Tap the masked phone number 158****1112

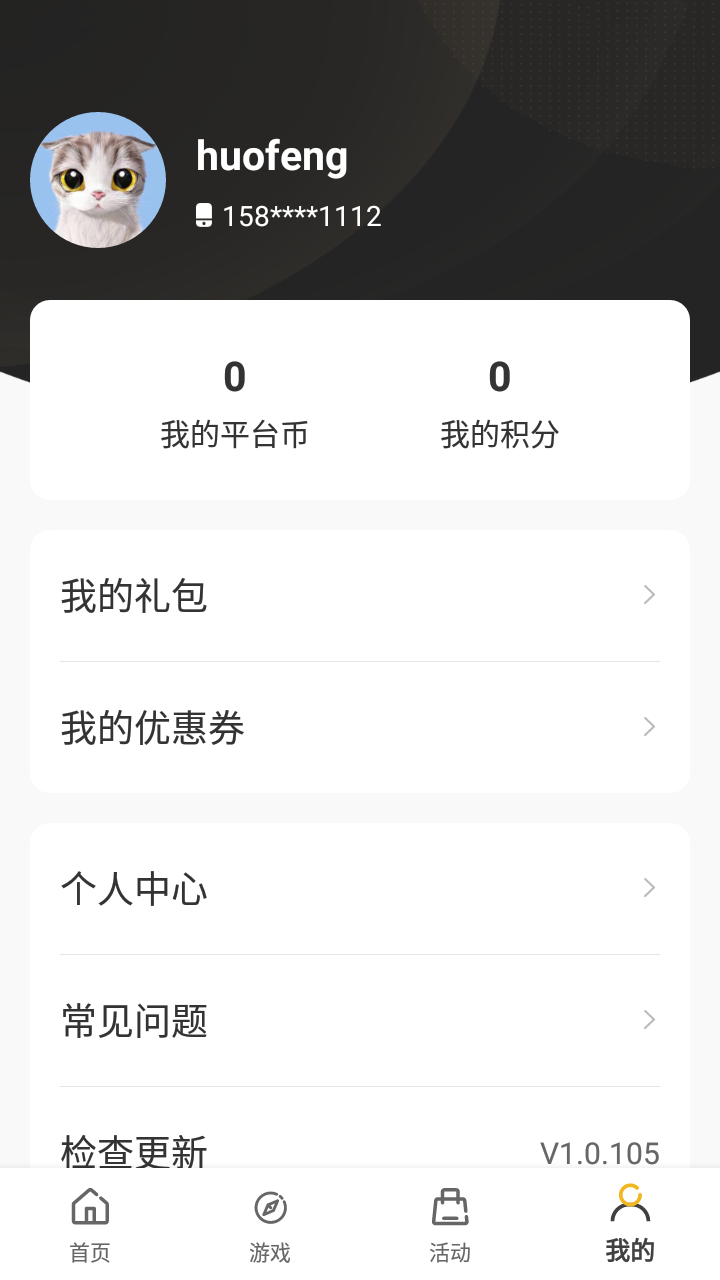click(300, 215)
